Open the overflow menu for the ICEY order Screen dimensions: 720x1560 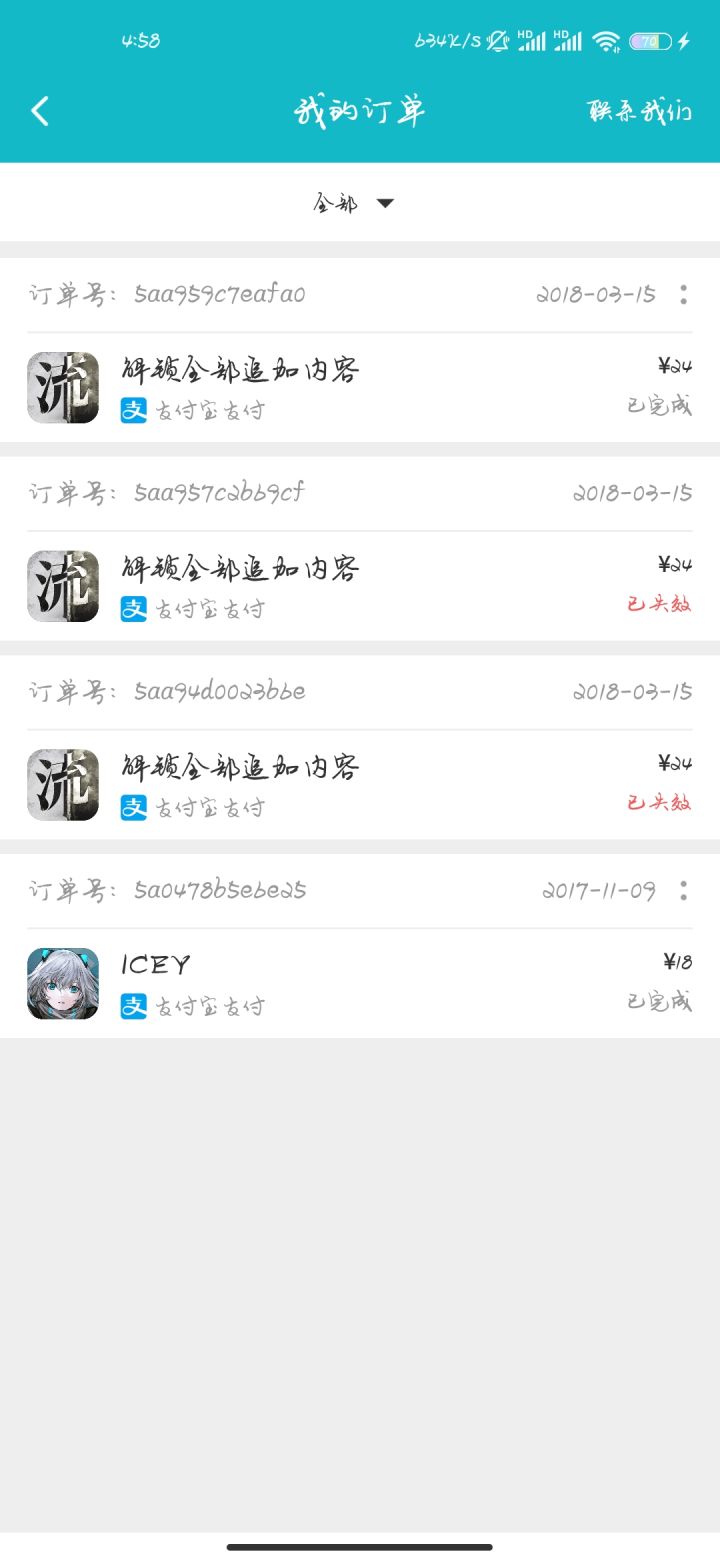coord(683,891)
